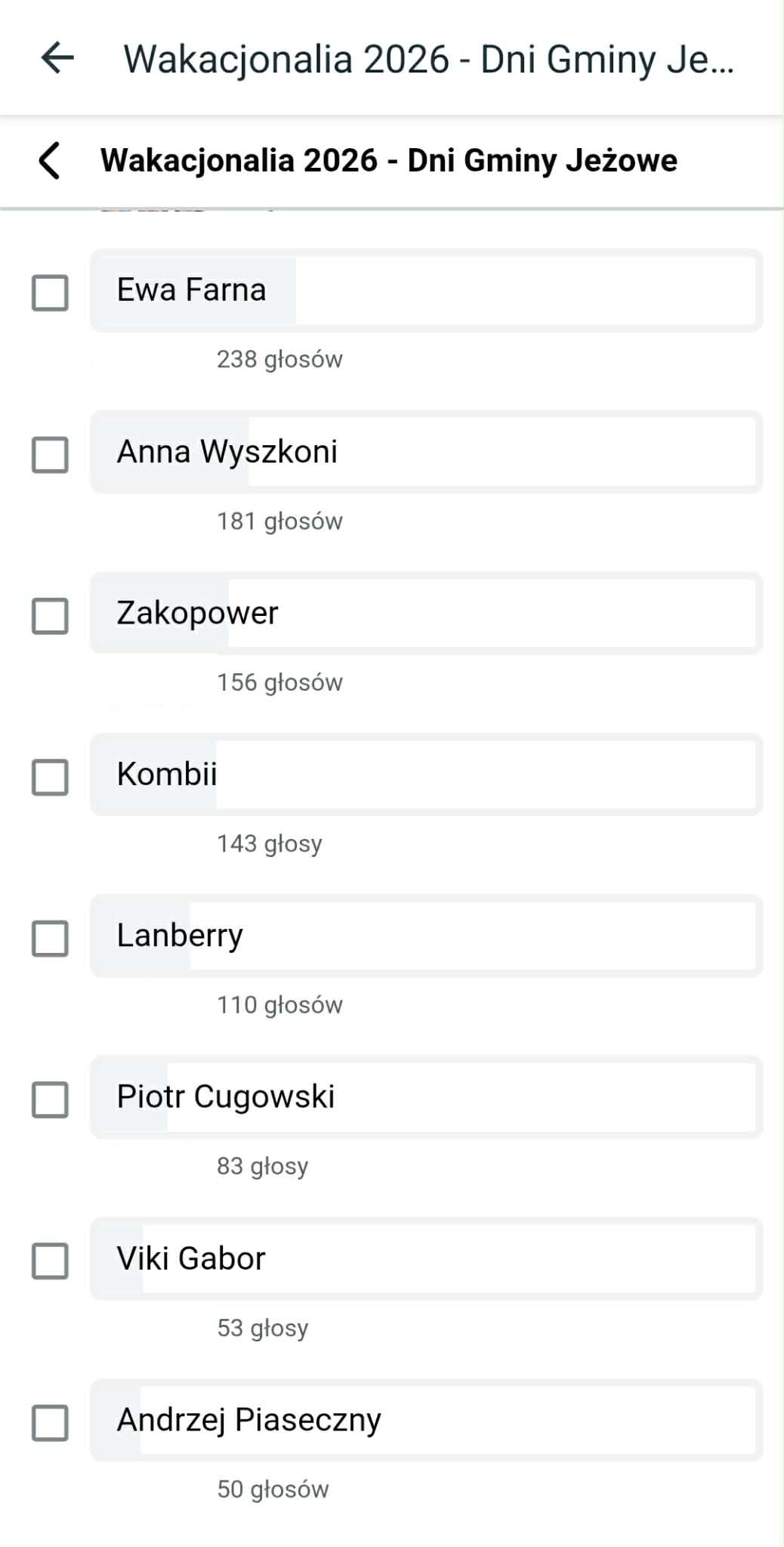This screenshot has width=784, height=1547.
Task: Vote for Zakopower via its checkbox
Action: [x=50, y=615]
